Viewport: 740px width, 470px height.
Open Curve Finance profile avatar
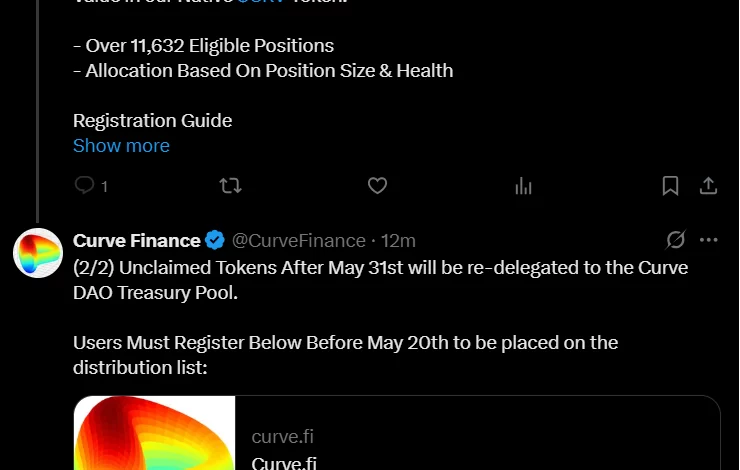[38, 253]
